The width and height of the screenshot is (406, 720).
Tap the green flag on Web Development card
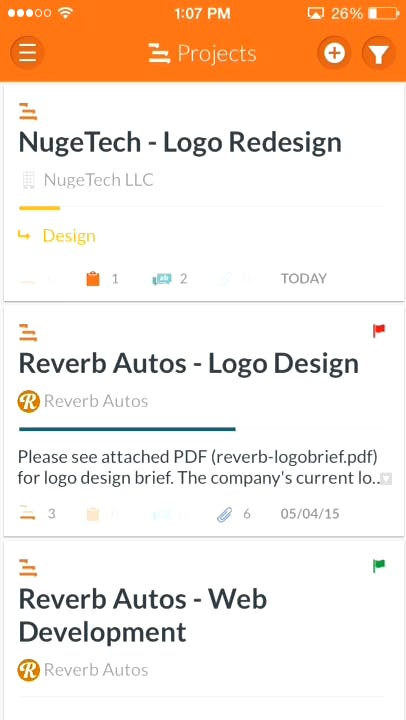[x=379, y=566]
